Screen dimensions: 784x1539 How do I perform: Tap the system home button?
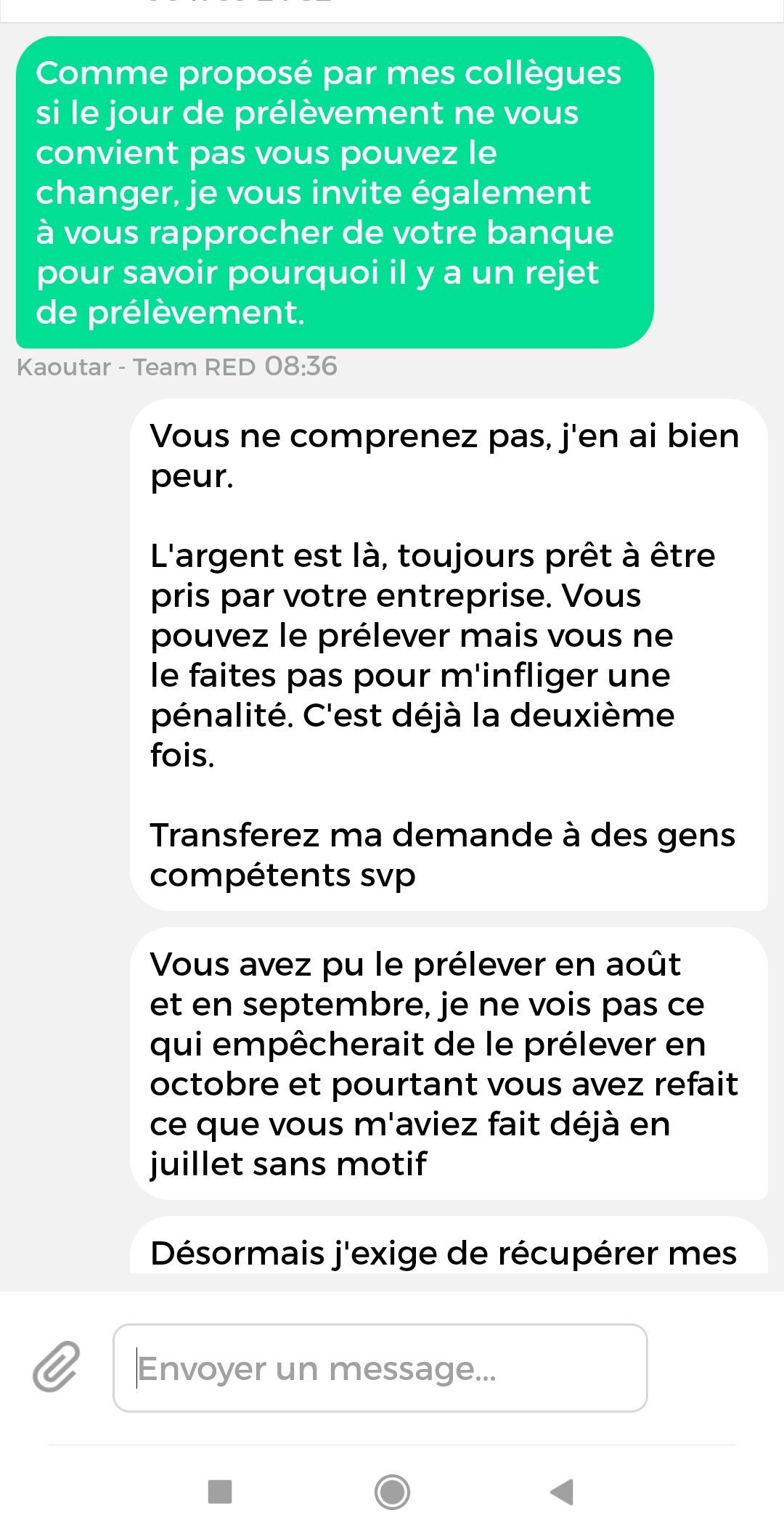[392, 1492]
